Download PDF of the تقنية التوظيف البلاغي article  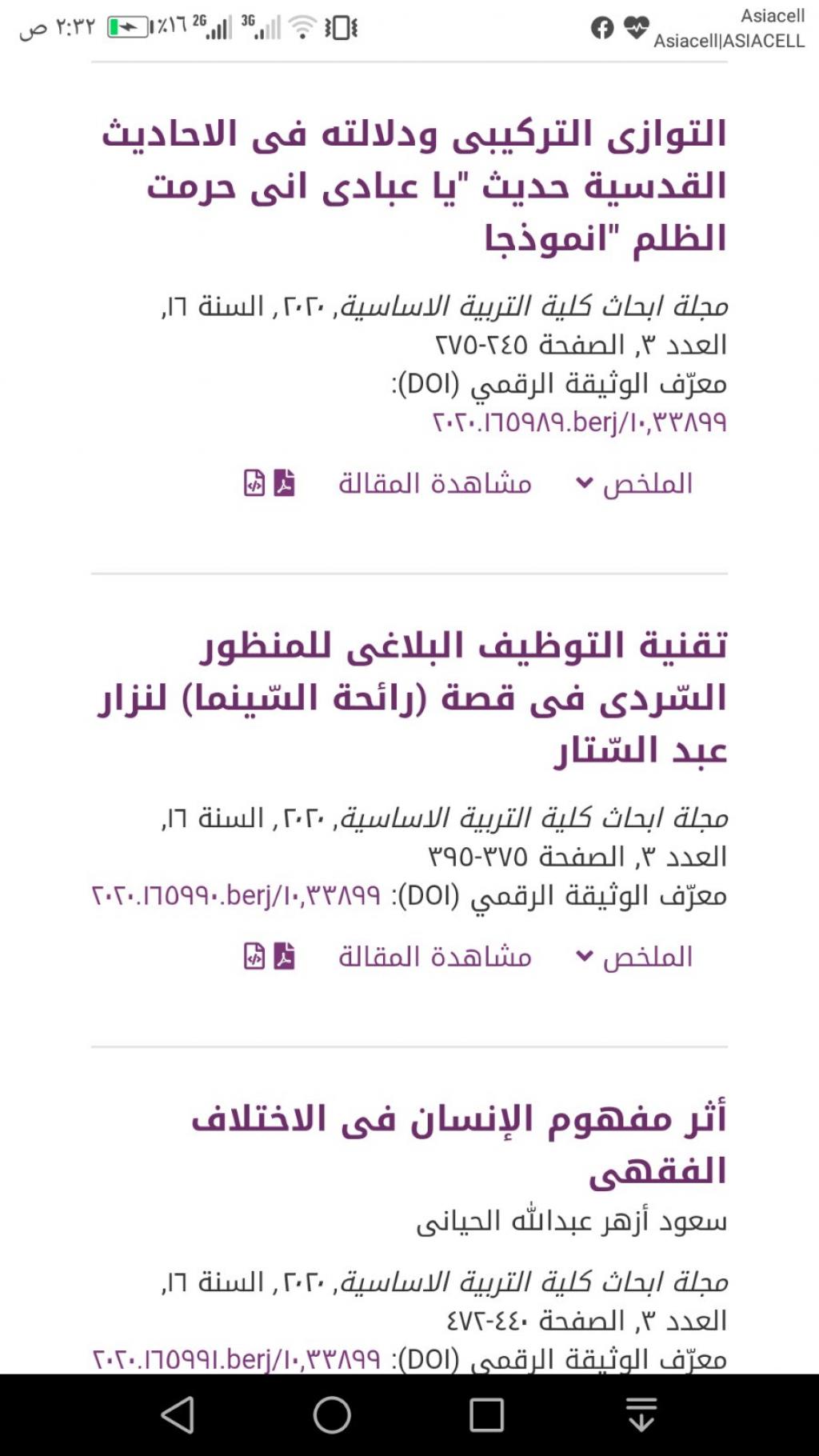(x=285, y=957)
